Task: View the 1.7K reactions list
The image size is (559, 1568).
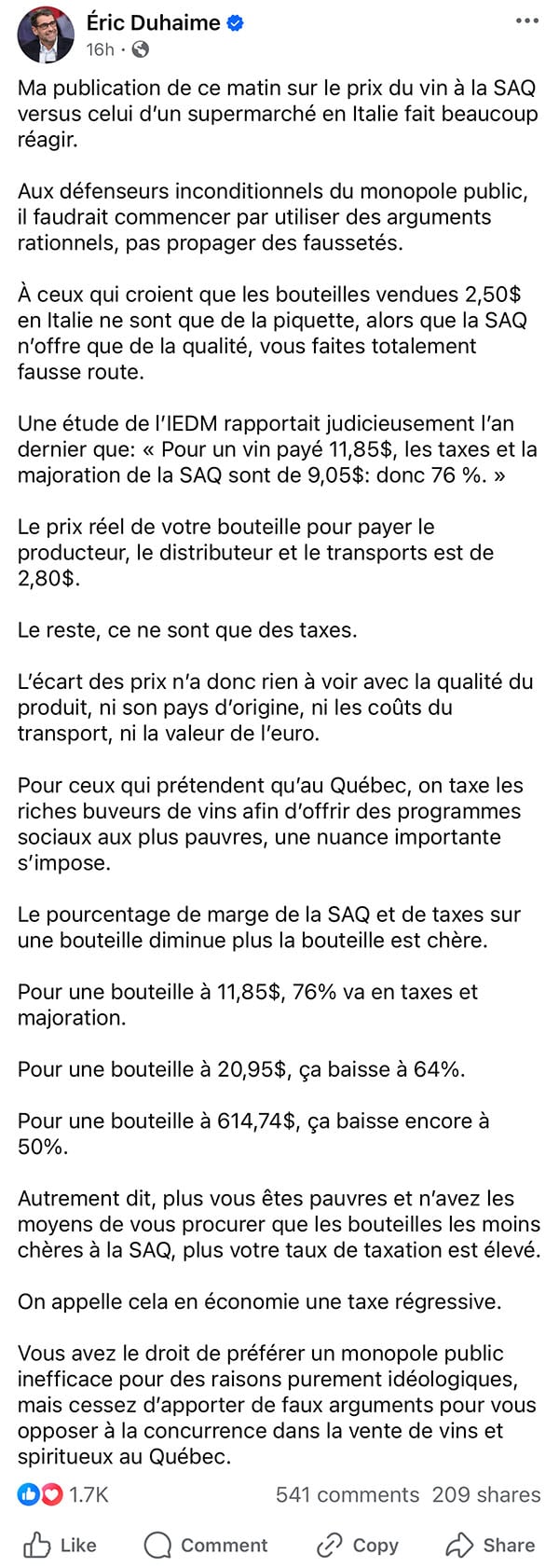Action: click(x=63, y=1494)
